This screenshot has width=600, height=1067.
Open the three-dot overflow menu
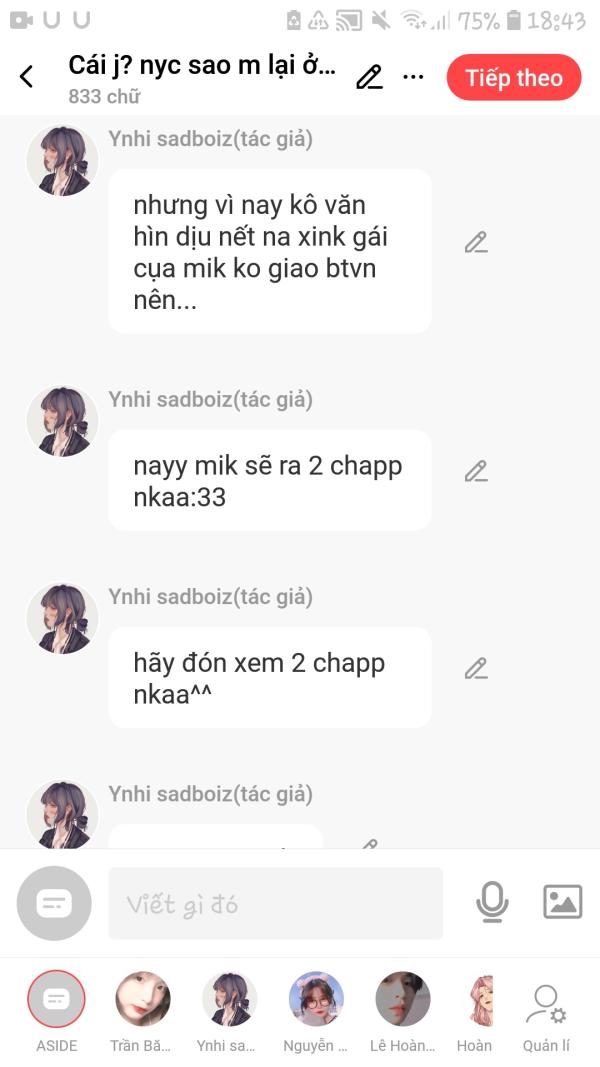(414, 77)
